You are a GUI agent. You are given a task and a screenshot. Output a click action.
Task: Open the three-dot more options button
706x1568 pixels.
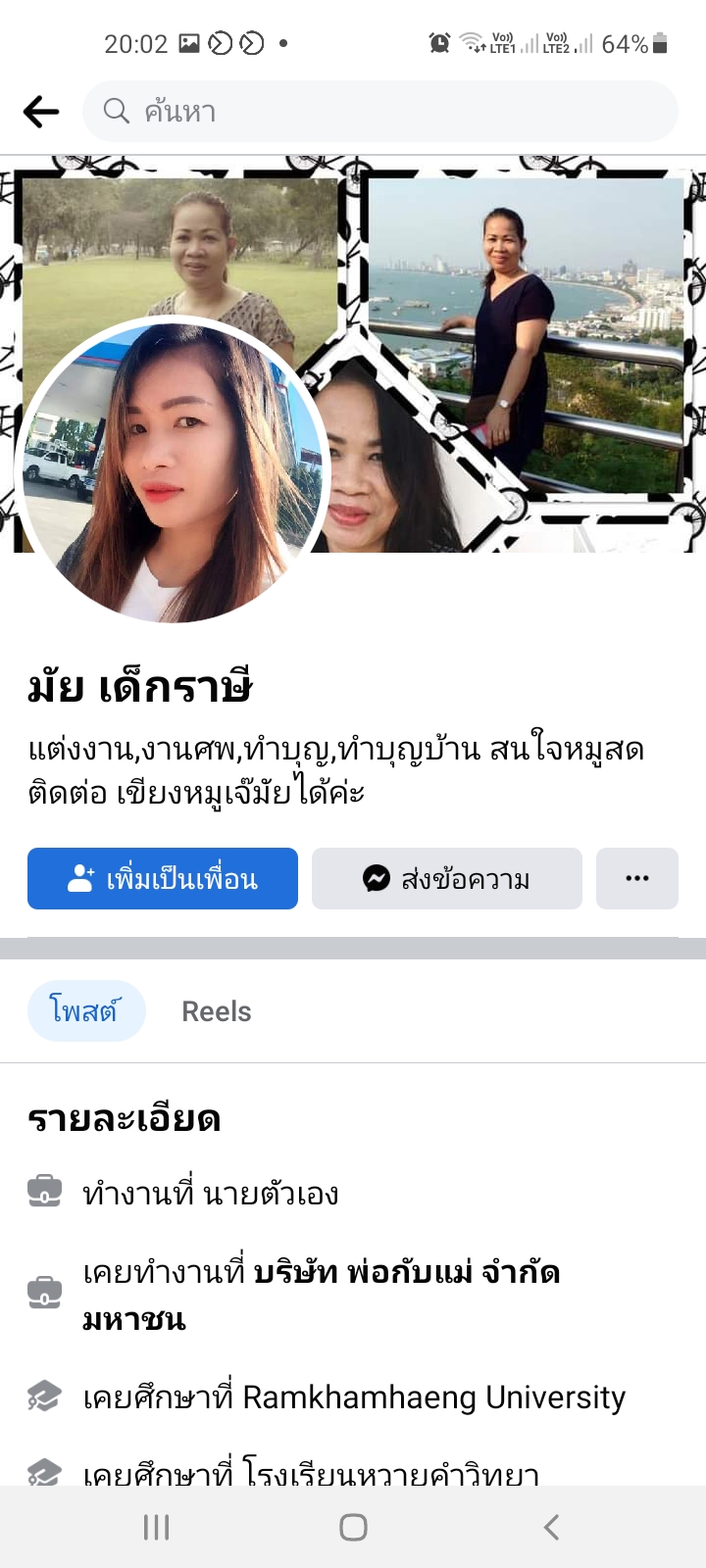click(x=637, y=878)
